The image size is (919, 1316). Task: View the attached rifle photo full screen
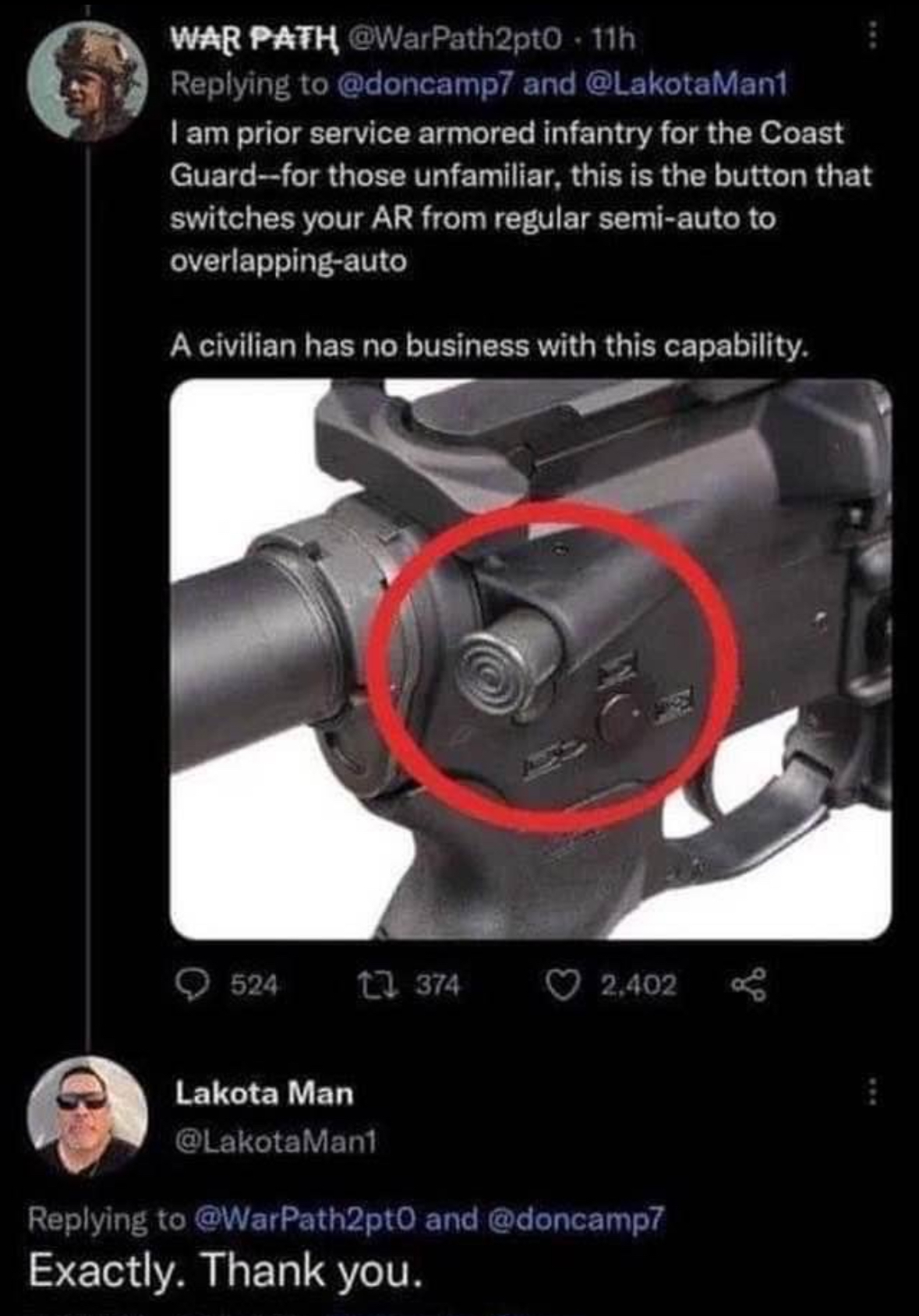(x=530, y=658)
